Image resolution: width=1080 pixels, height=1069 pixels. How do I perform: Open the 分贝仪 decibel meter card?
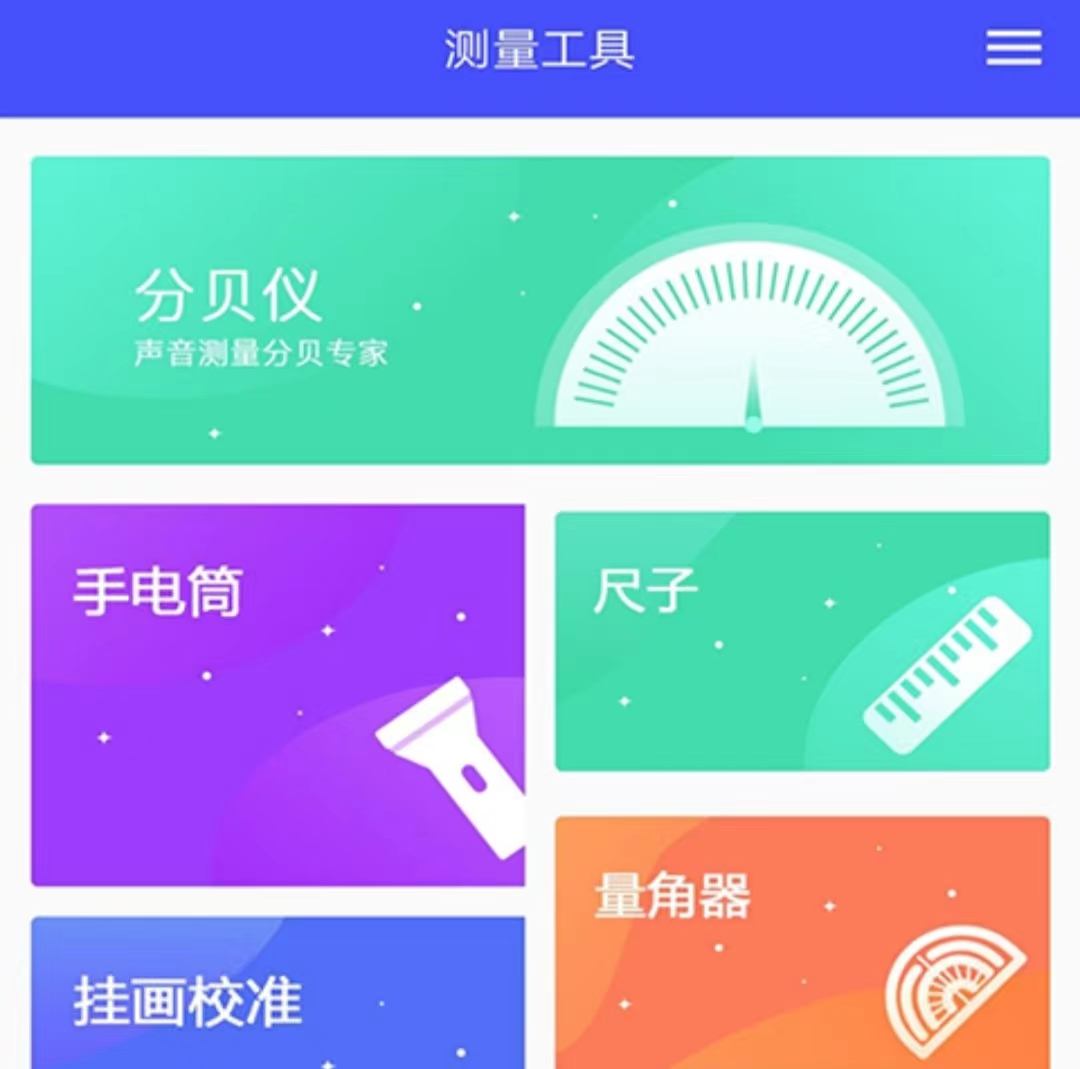(x=540, y=310)
